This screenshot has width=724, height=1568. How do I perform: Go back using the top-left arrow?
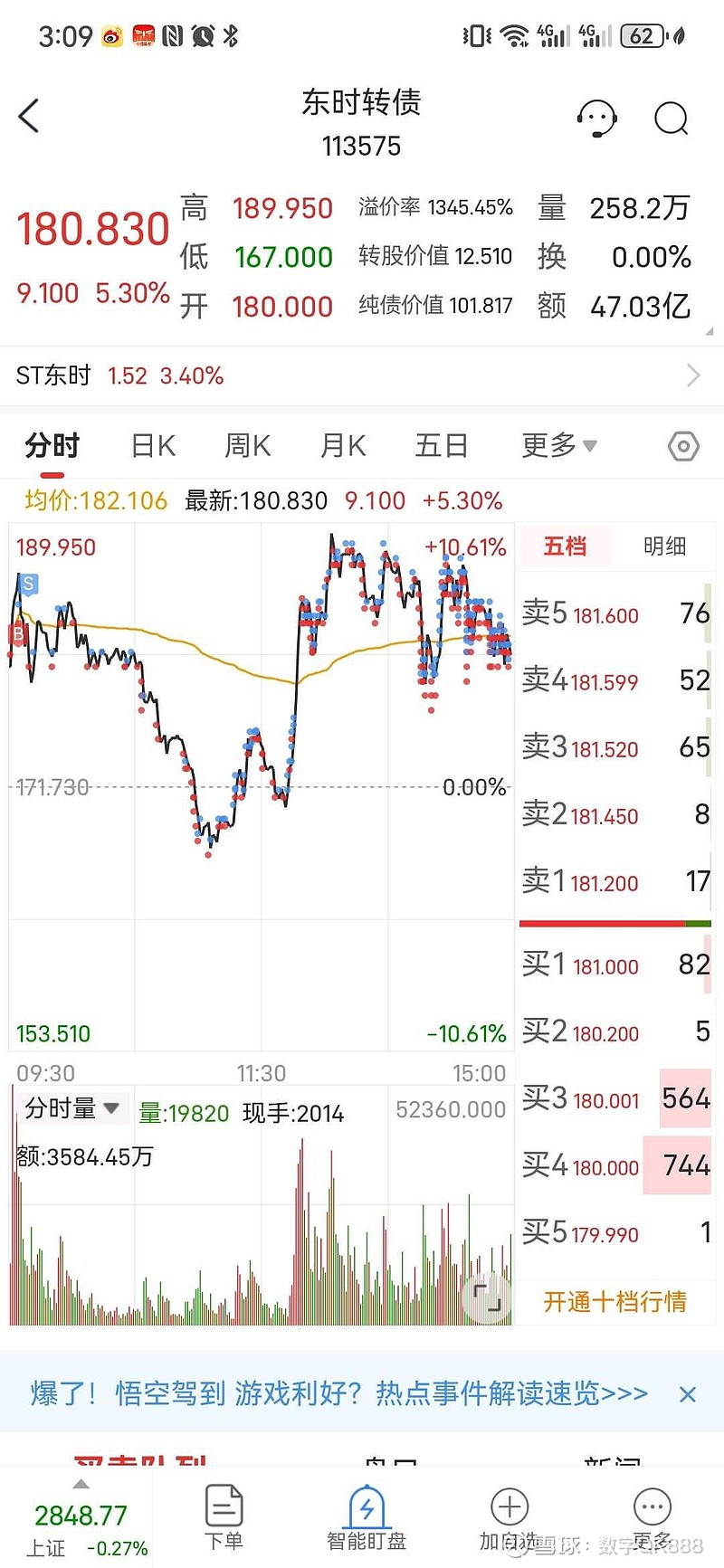(28, 116)
